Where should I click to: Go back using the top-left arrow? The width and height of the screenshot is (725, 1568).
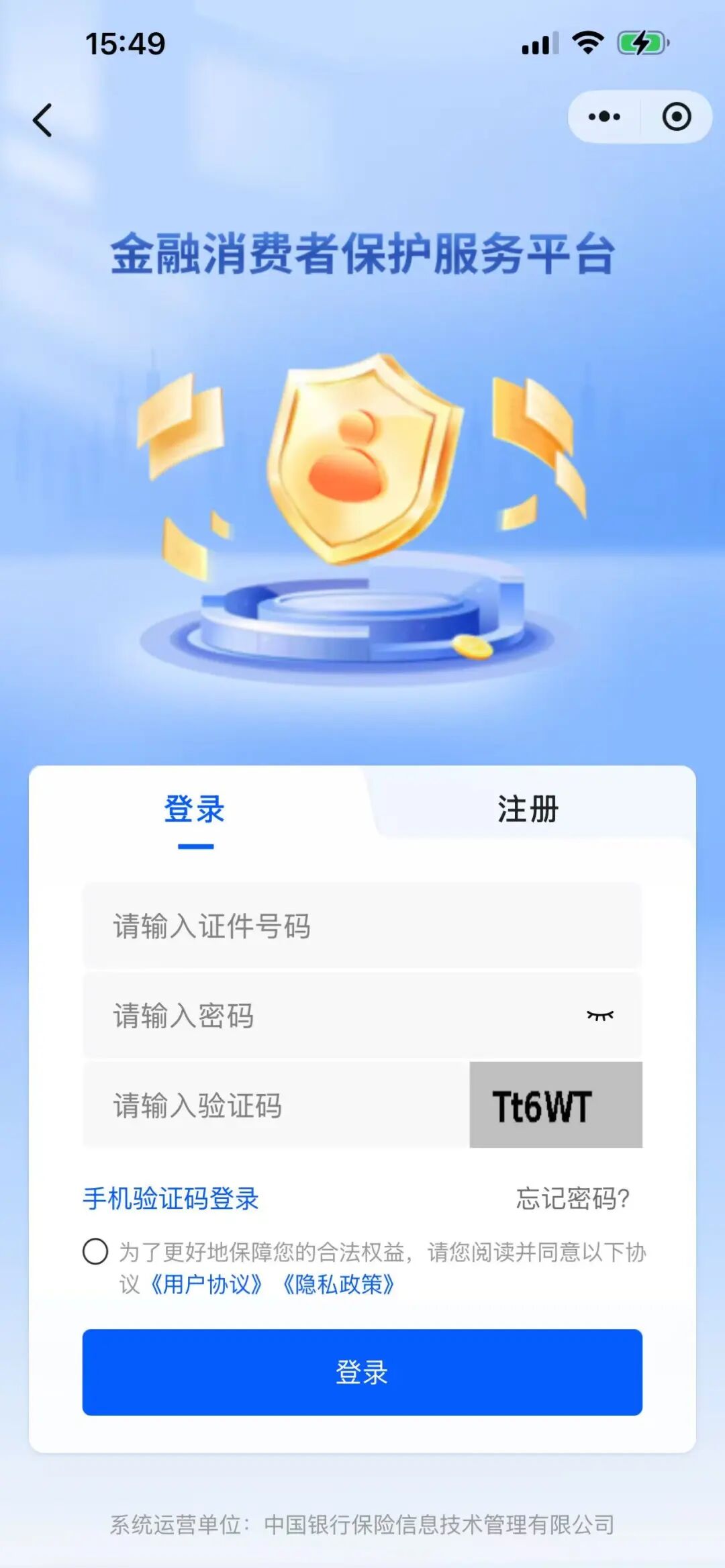[42, 120]
